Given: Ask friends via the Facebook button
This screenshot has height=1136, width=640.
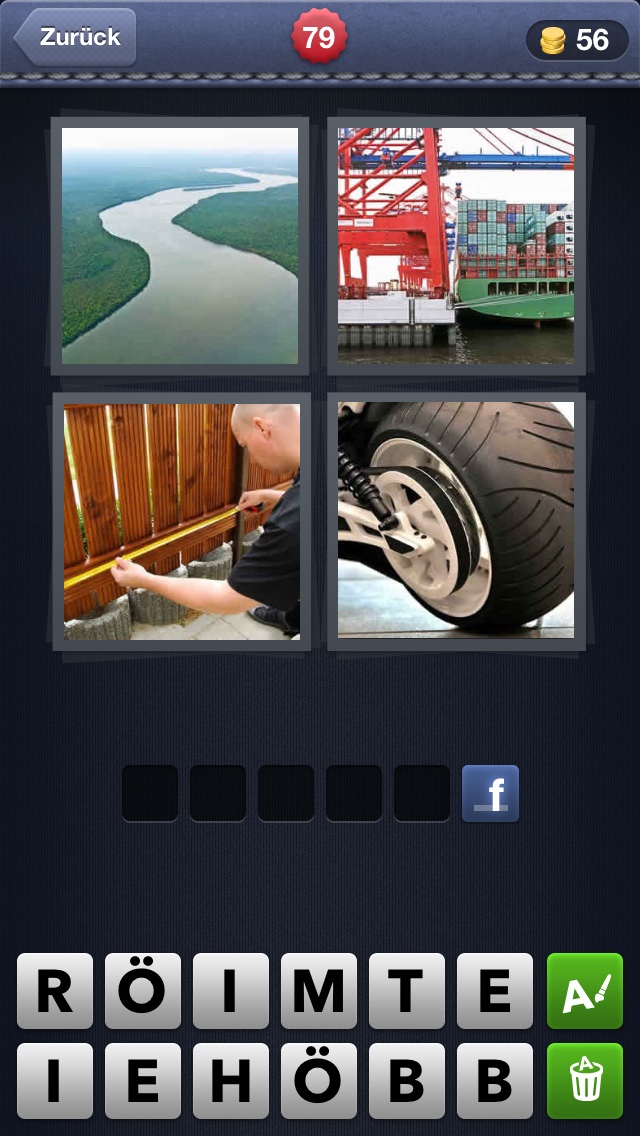Looking at the screenshot, I should click(x=490, y=793).
